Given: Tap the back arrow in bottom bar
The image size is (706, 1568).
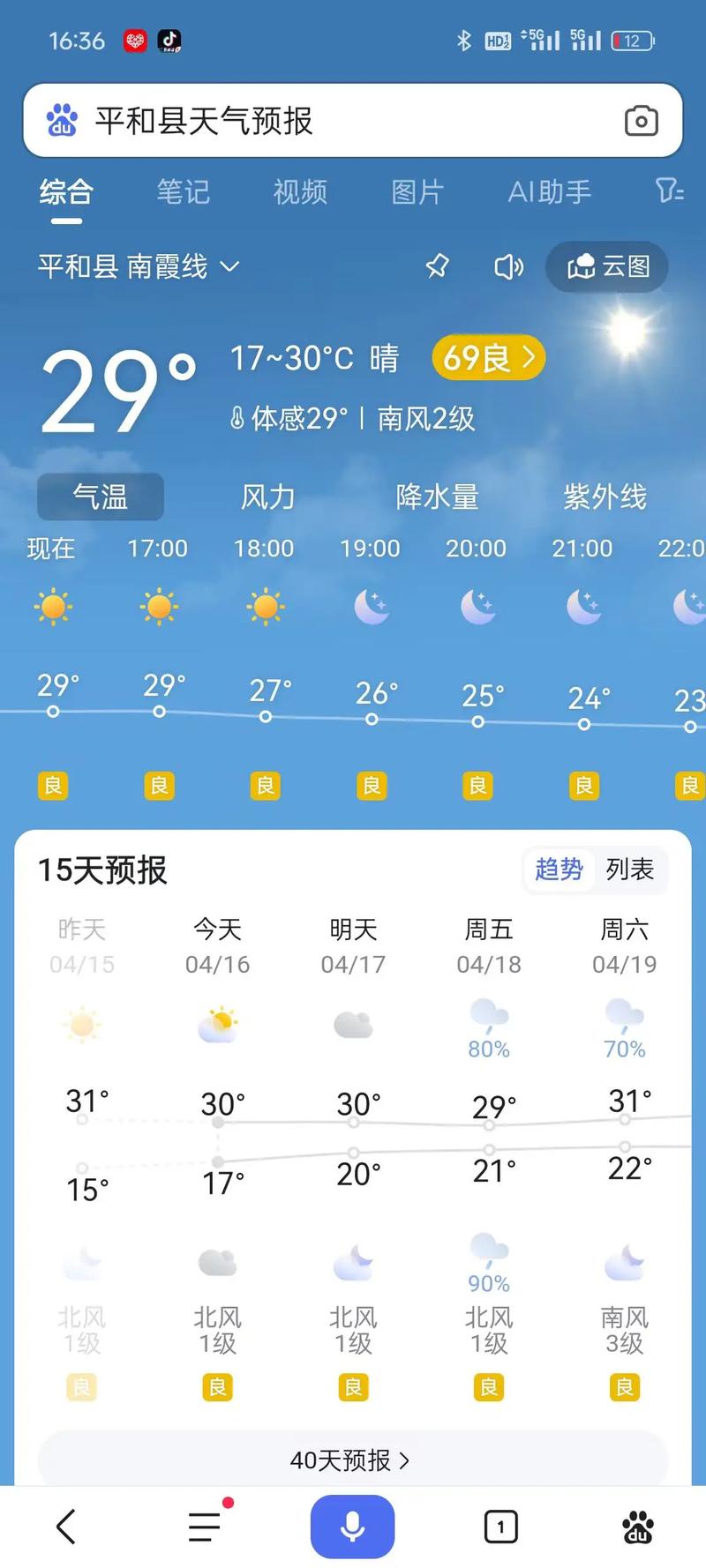Looking at the screenshot, I should click(x=64, y=1525).
